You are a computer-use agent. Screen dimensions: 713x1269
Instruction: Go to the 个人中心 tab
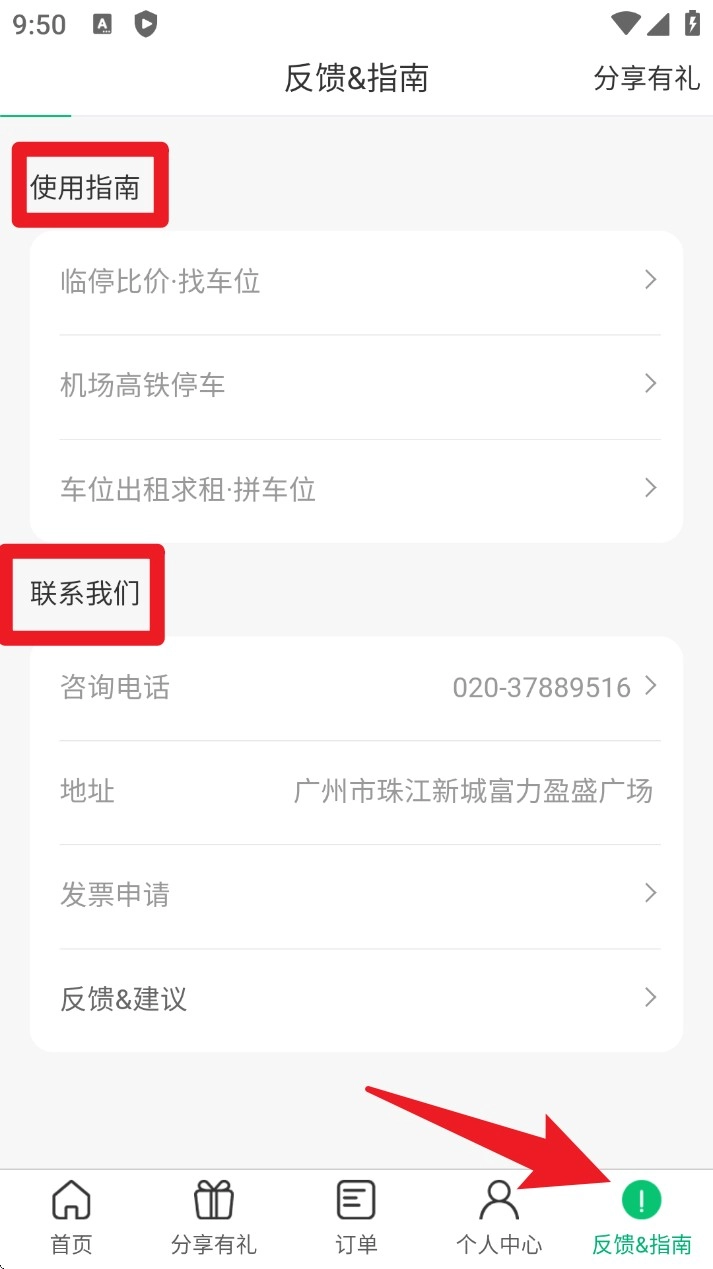[x=498, y=1217]
